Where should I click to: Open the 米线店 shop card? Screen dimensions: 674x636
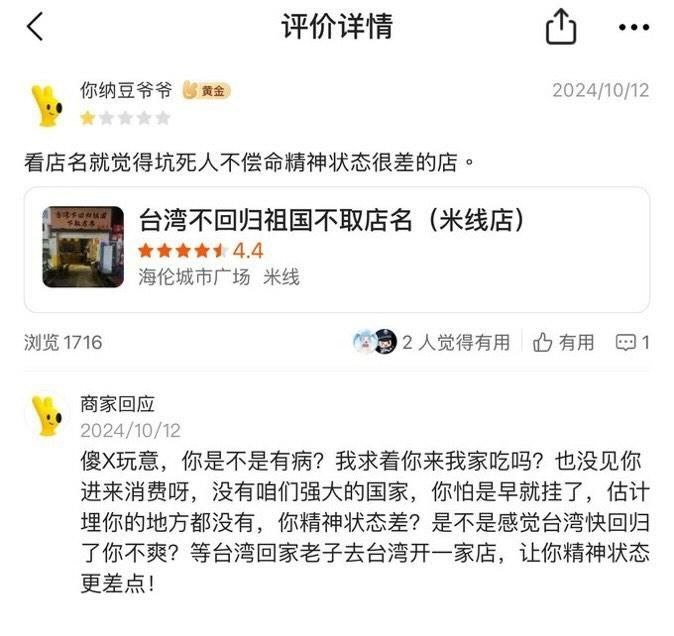(336, 248)
